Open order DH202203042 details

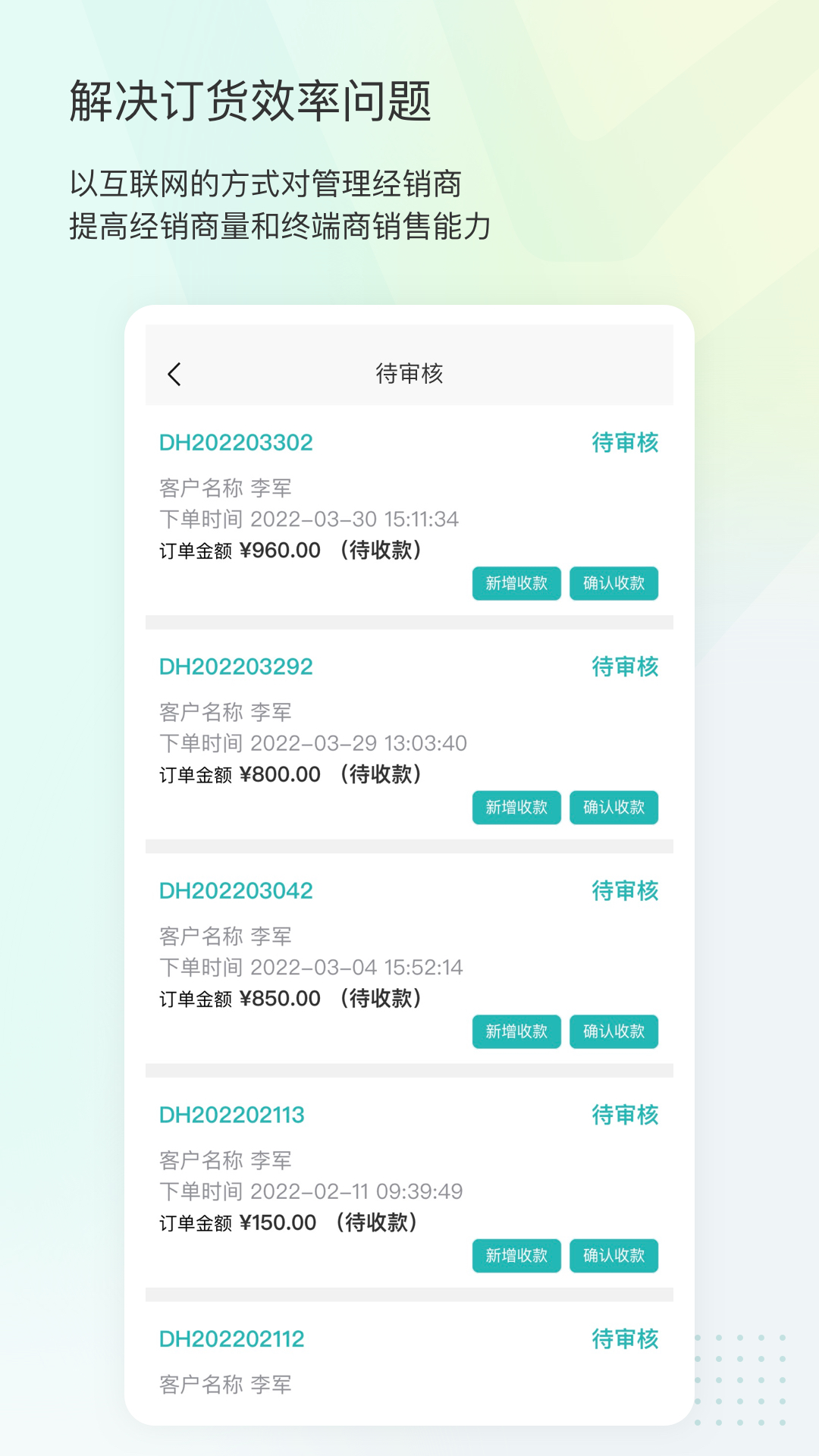[235, 891]
